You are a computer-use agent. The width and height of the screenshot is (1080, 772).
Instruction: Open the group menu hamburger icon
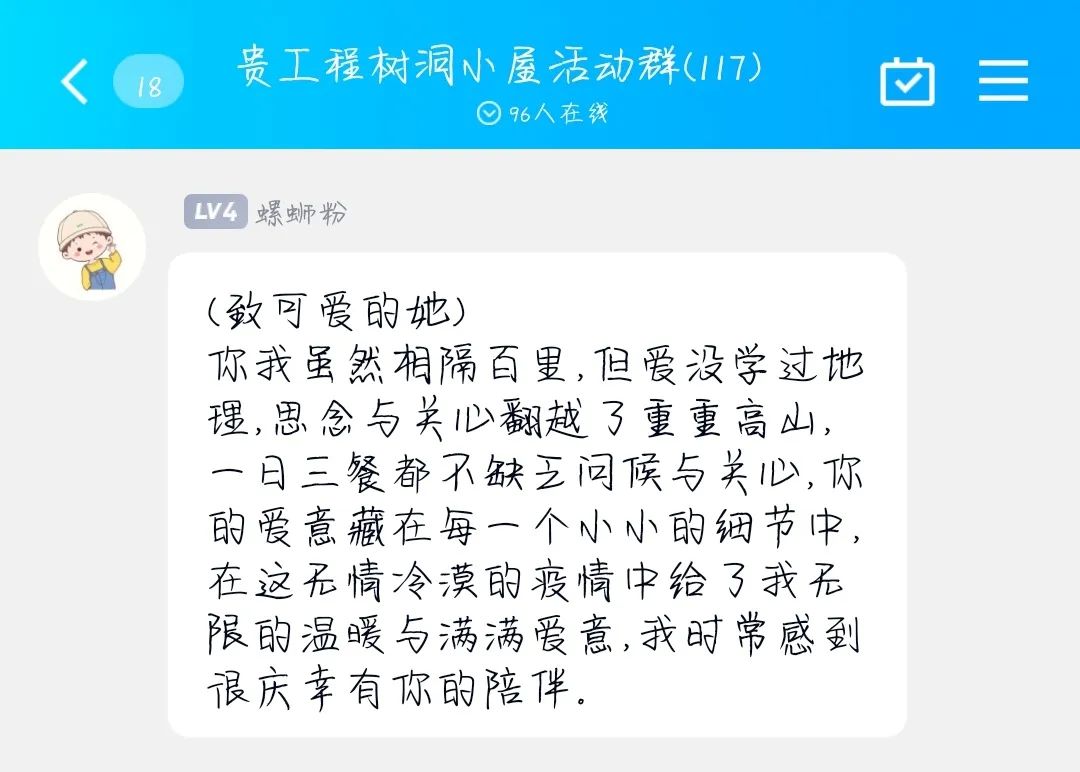click(1003, 80)
